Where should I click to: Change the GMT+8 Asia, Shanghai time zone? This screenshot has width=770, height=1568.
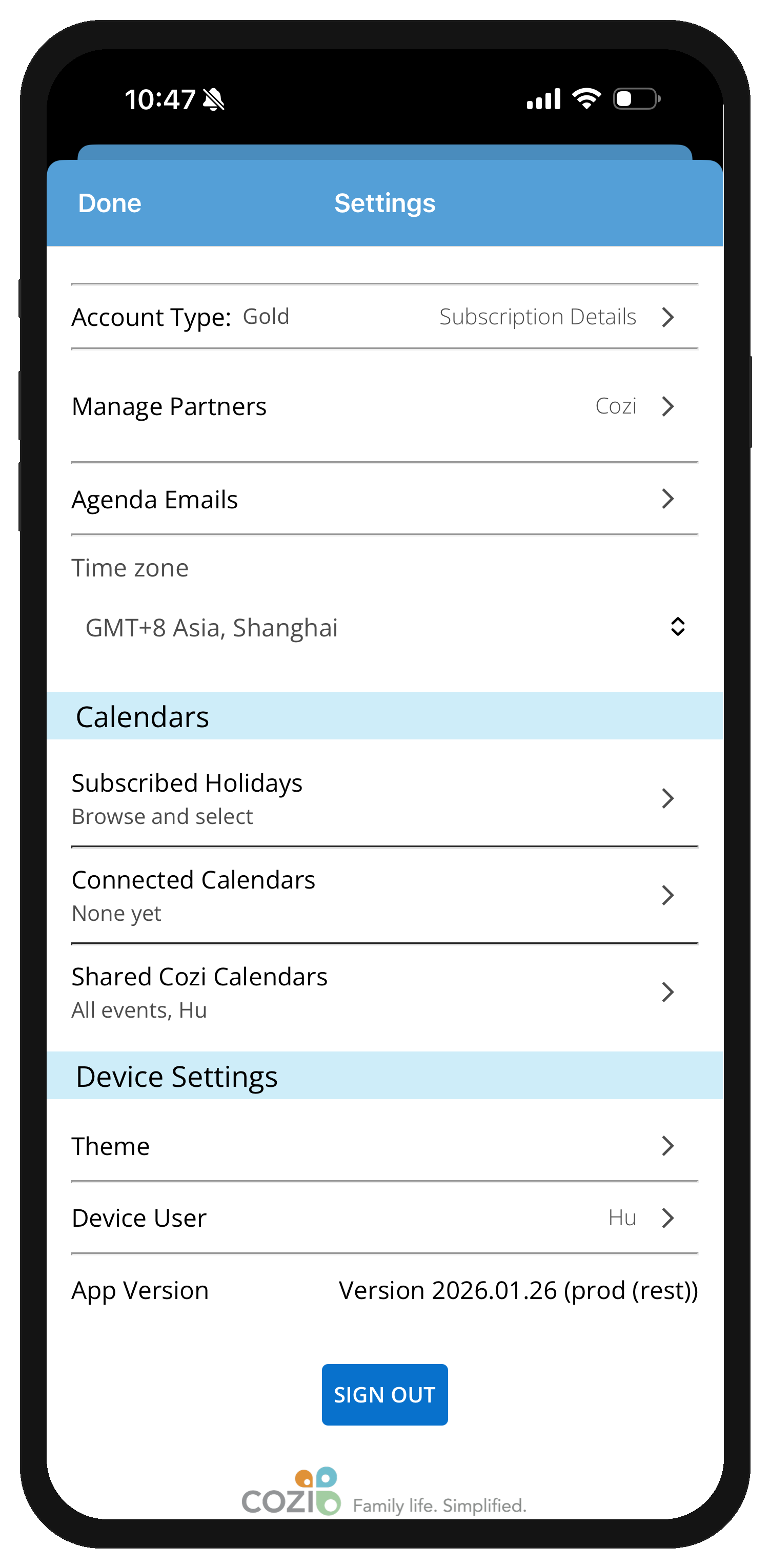(x=384, y=628)
